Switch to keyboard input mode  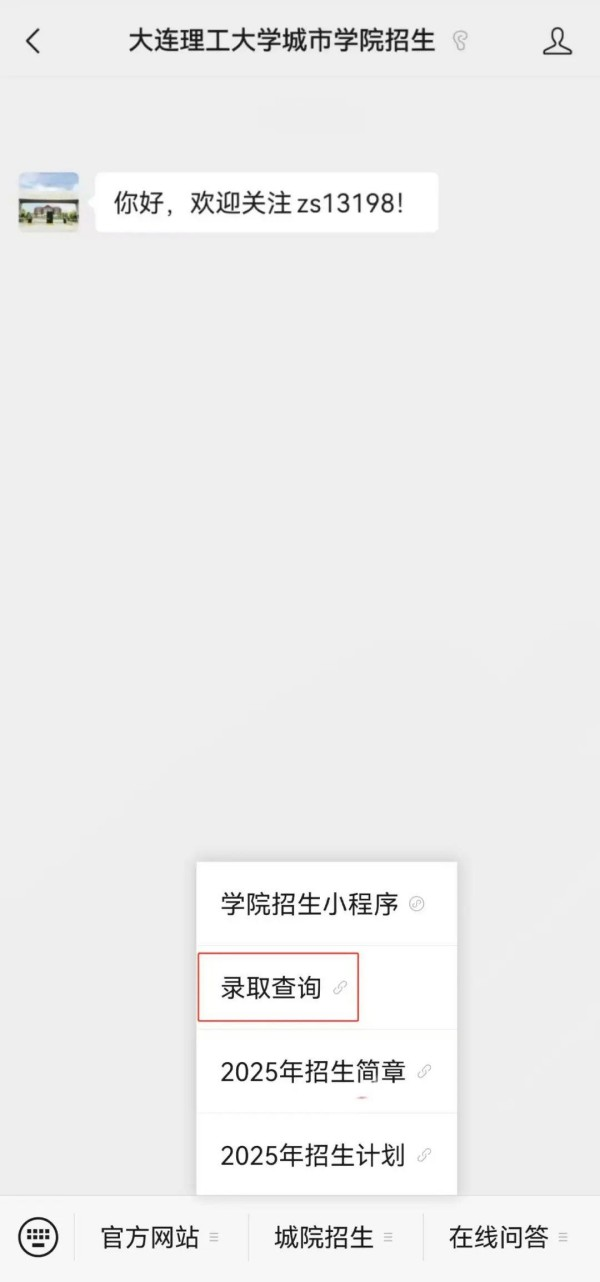(38, 1237)
